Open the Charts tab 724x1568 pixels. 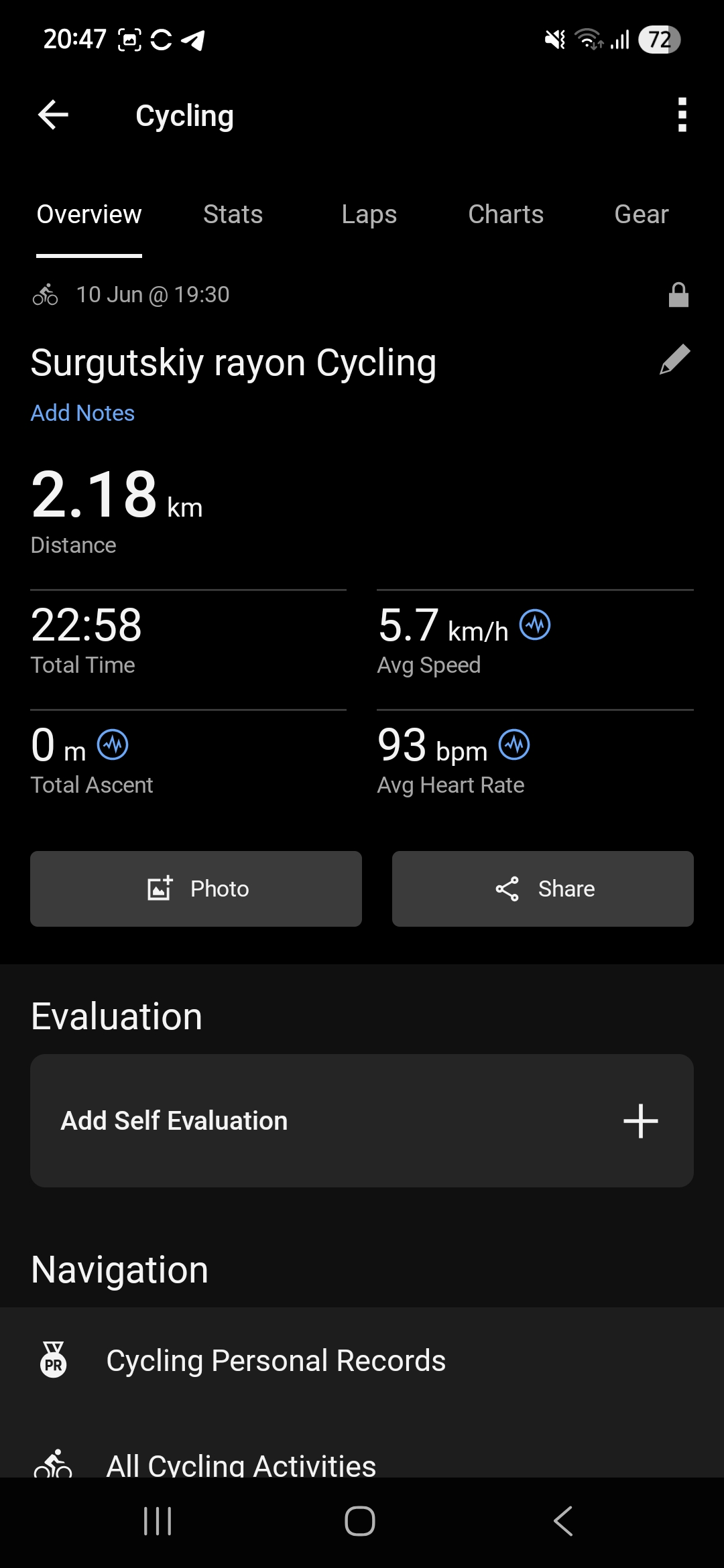point(505,214)
